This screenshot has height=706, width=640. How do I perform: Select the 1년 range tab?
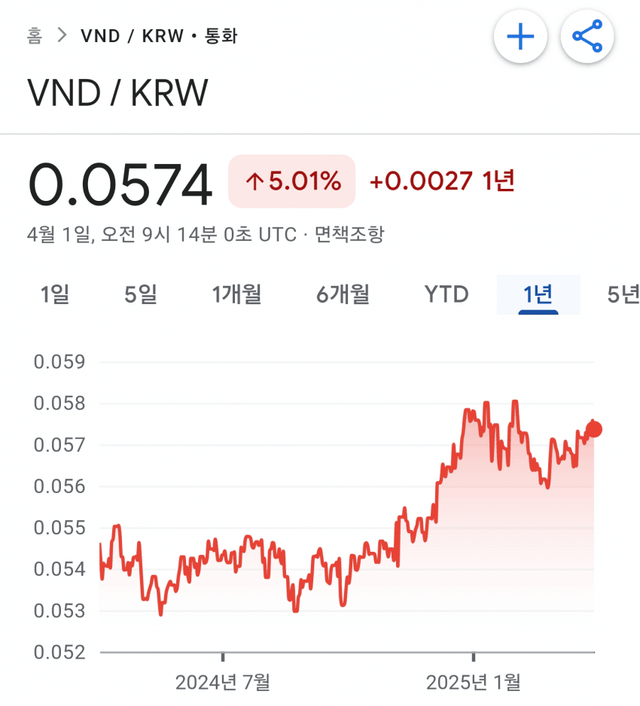(538, 294)
